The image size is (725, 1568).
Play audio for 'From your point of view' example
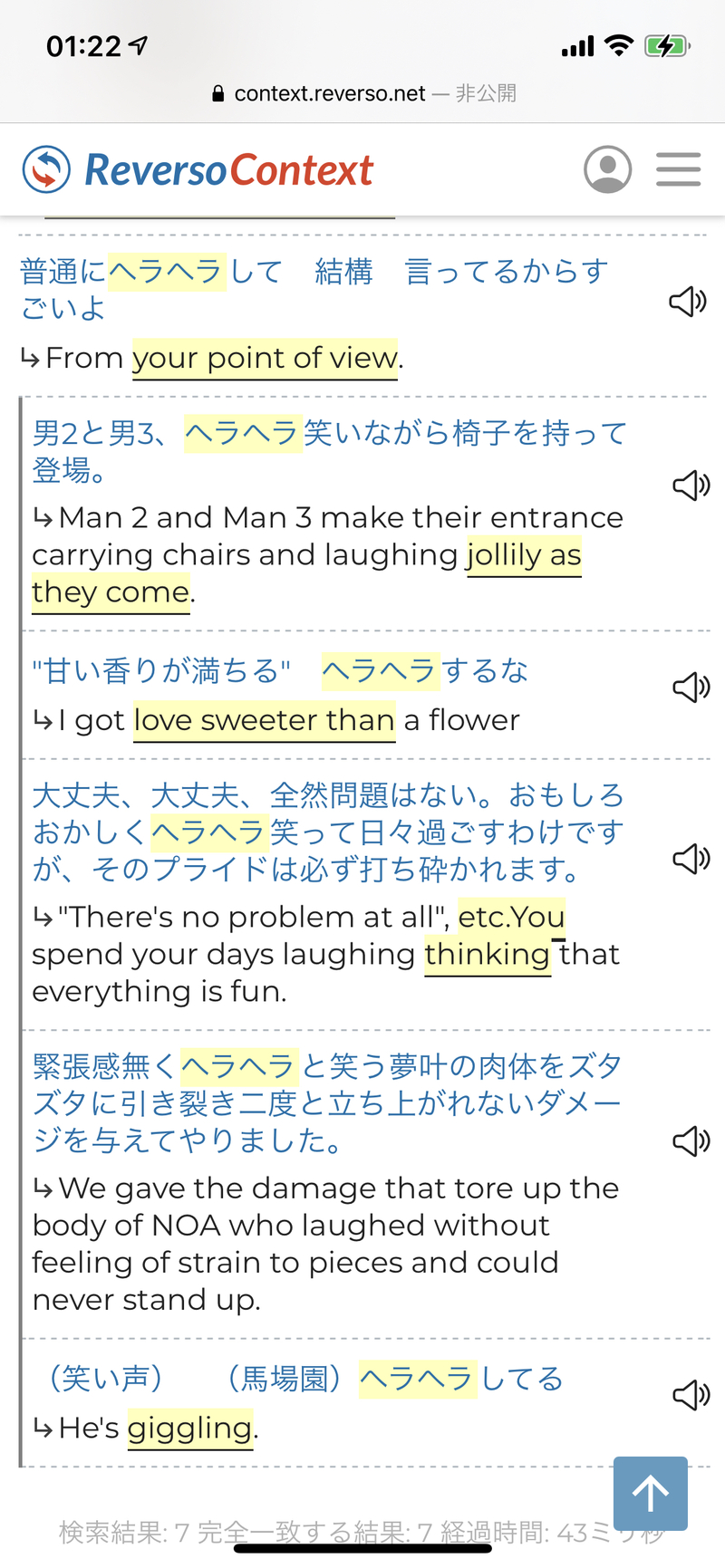point(688,302)
